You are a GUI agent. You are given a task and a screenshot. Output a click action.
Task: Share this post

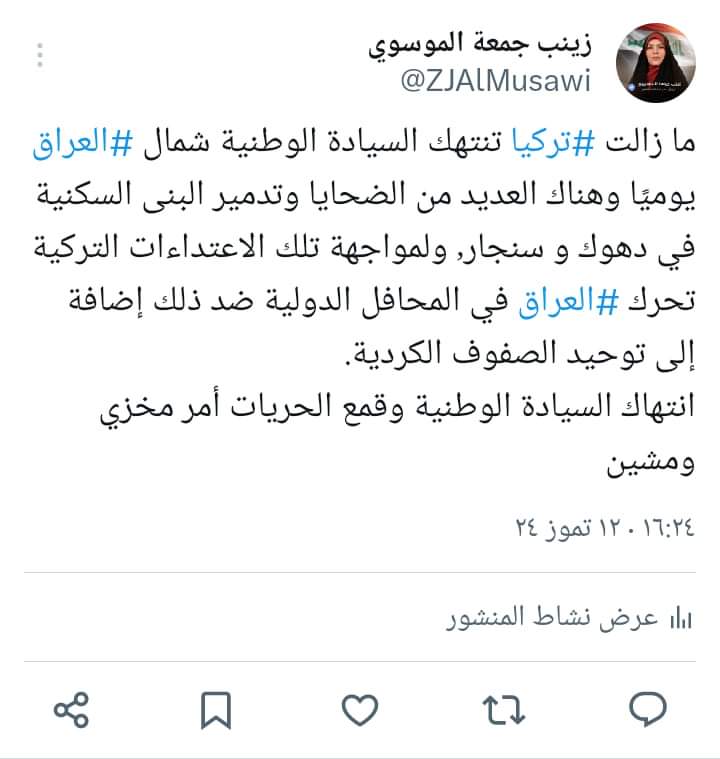tap(72, 710)
